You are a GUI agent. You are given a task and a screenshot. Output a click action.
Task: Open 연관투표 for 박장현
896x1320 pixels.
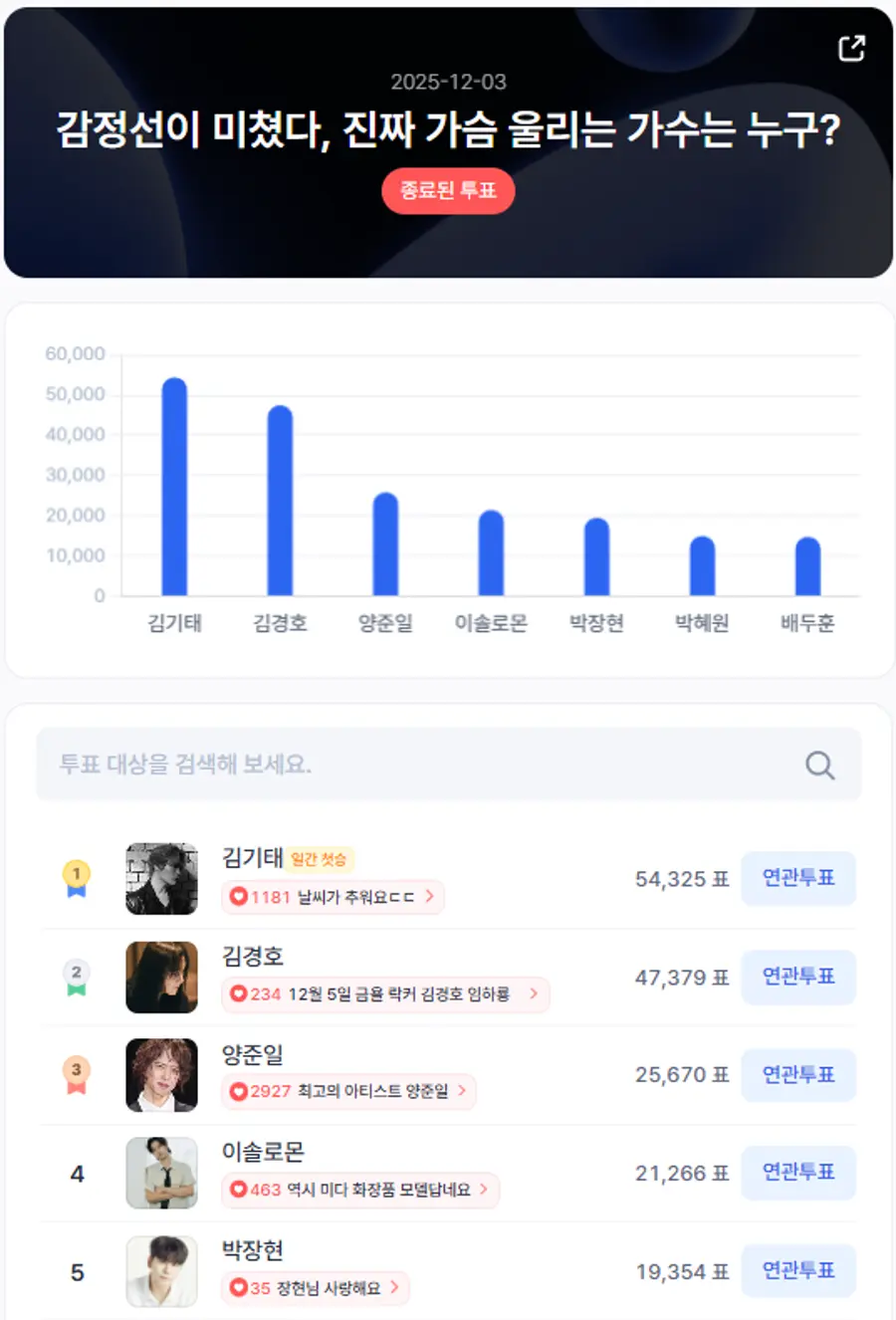tap(798, 1271)
